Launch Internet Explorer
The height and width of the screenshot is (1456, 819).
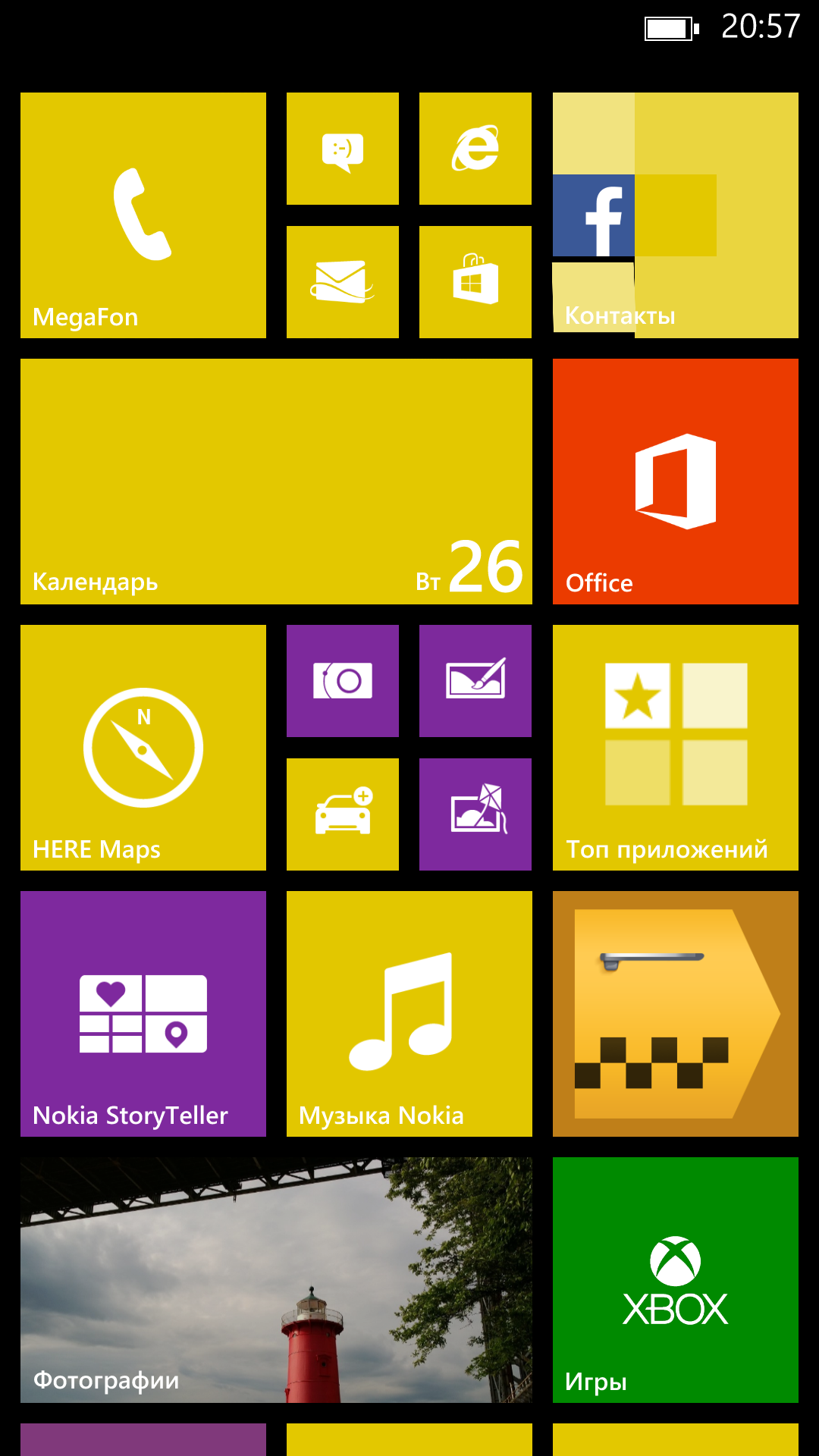coord(475,149)
